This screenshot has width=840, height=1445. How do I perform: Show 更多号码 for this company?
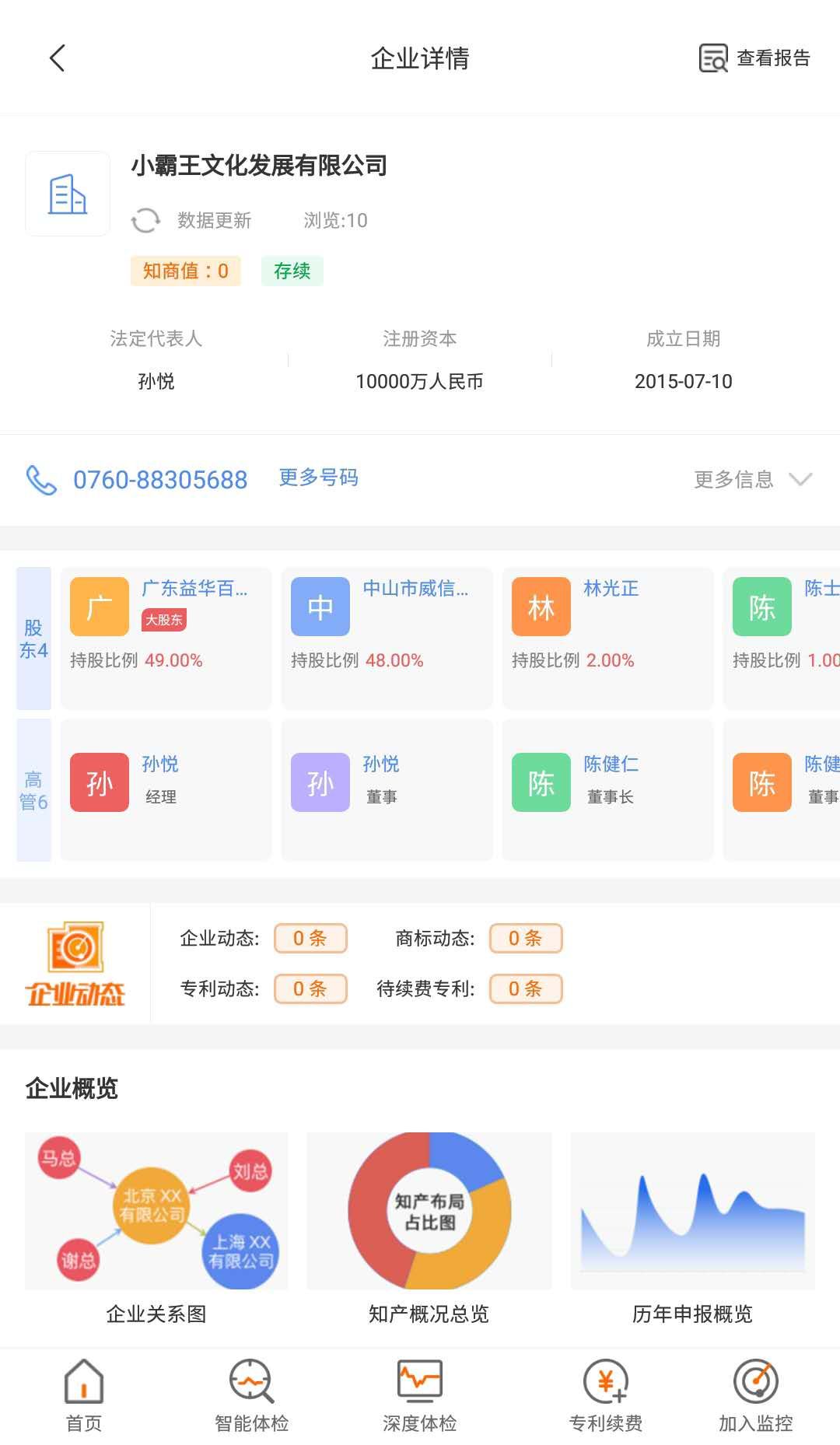pos(318,478)
